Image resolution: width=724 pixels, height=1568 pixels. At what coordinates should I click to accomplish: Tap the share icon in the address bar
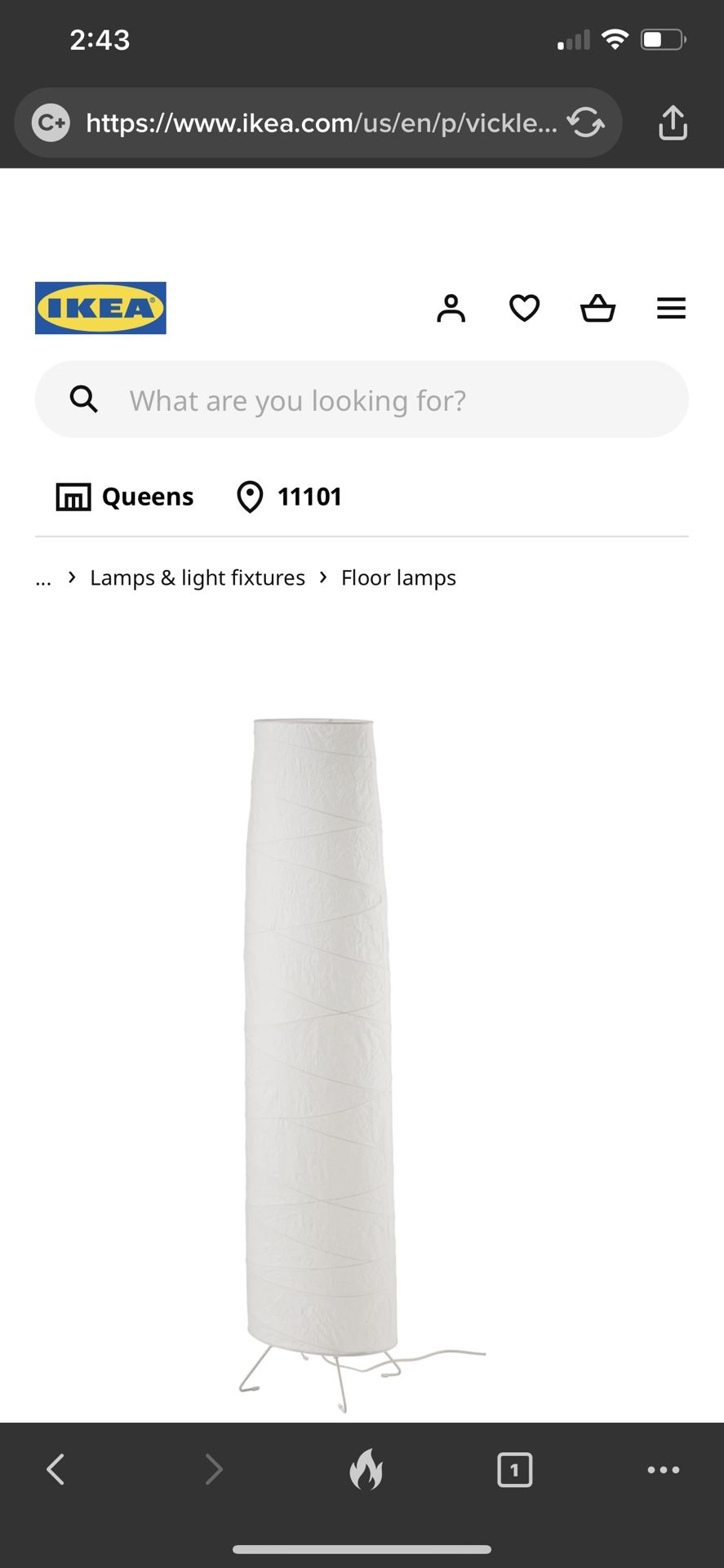672,122
